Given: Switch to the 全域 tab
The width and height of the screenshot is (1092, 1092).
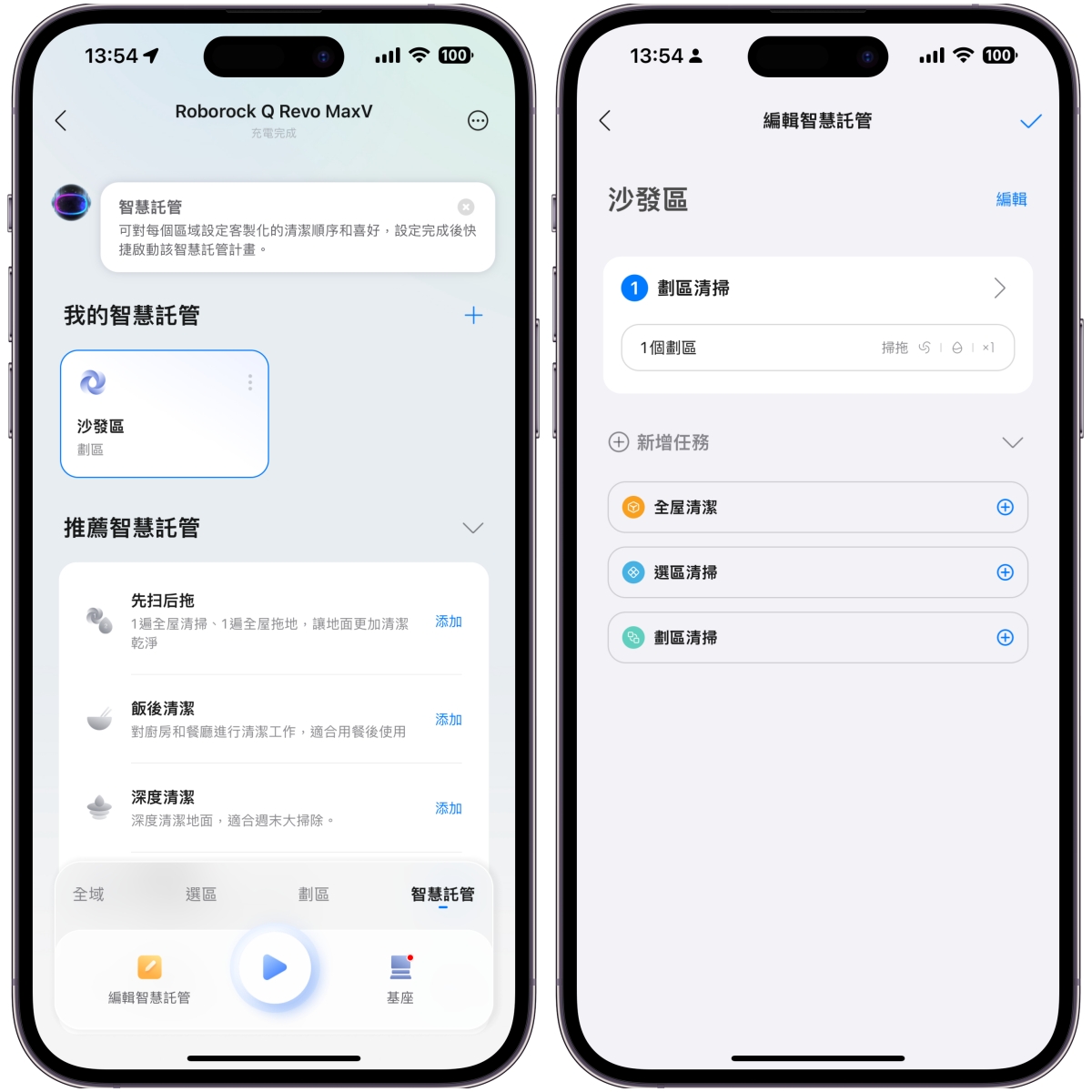Looking at the screenshot, I should click(88, 895).
